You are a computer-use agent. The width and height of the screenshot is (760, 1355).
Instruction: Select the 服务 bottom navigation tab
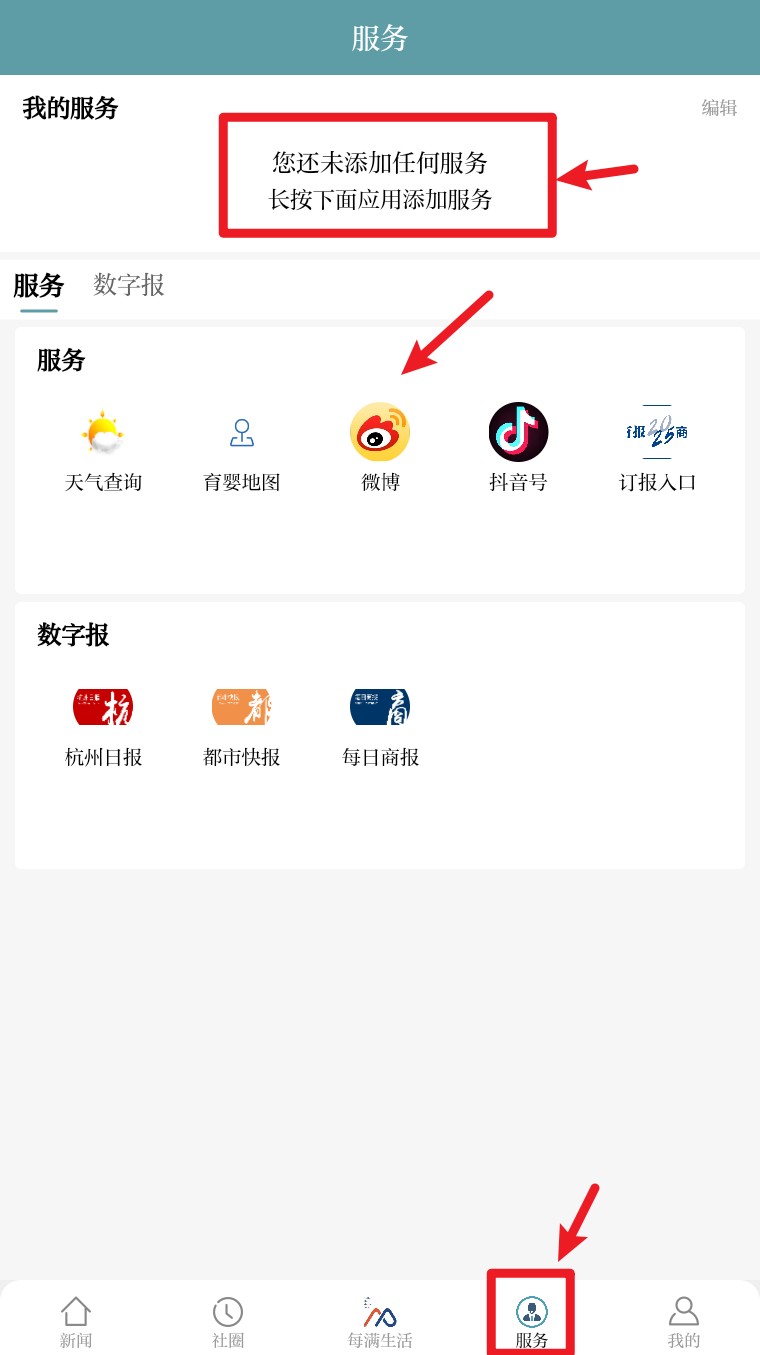pos(532,1322)
